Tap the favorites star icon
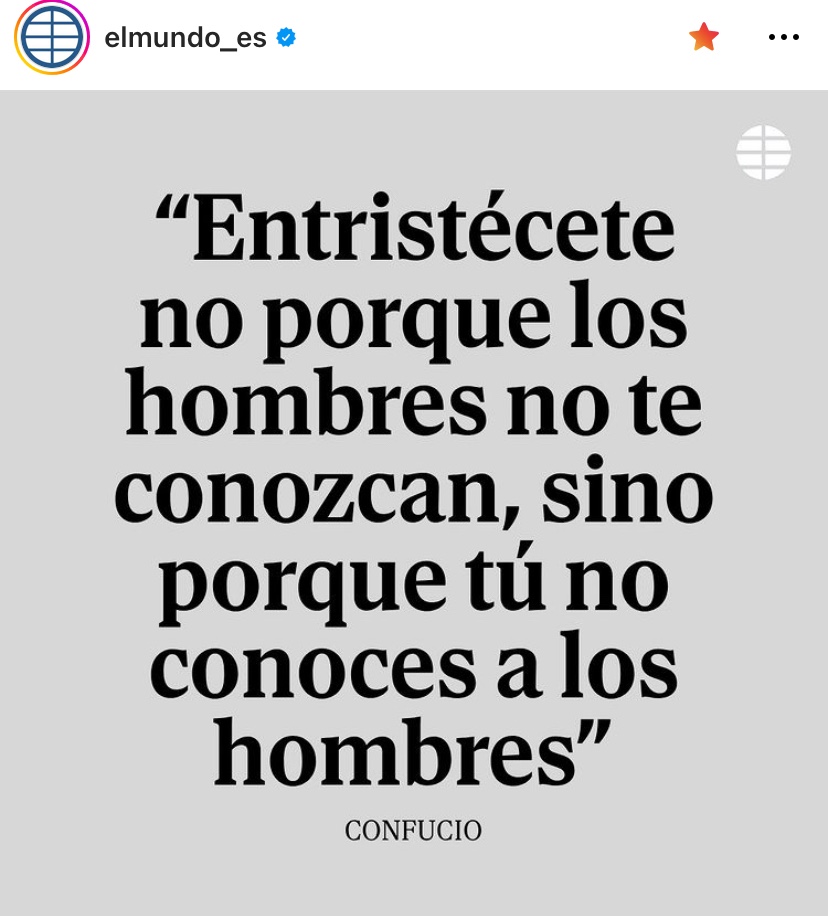 coord(704,37)
